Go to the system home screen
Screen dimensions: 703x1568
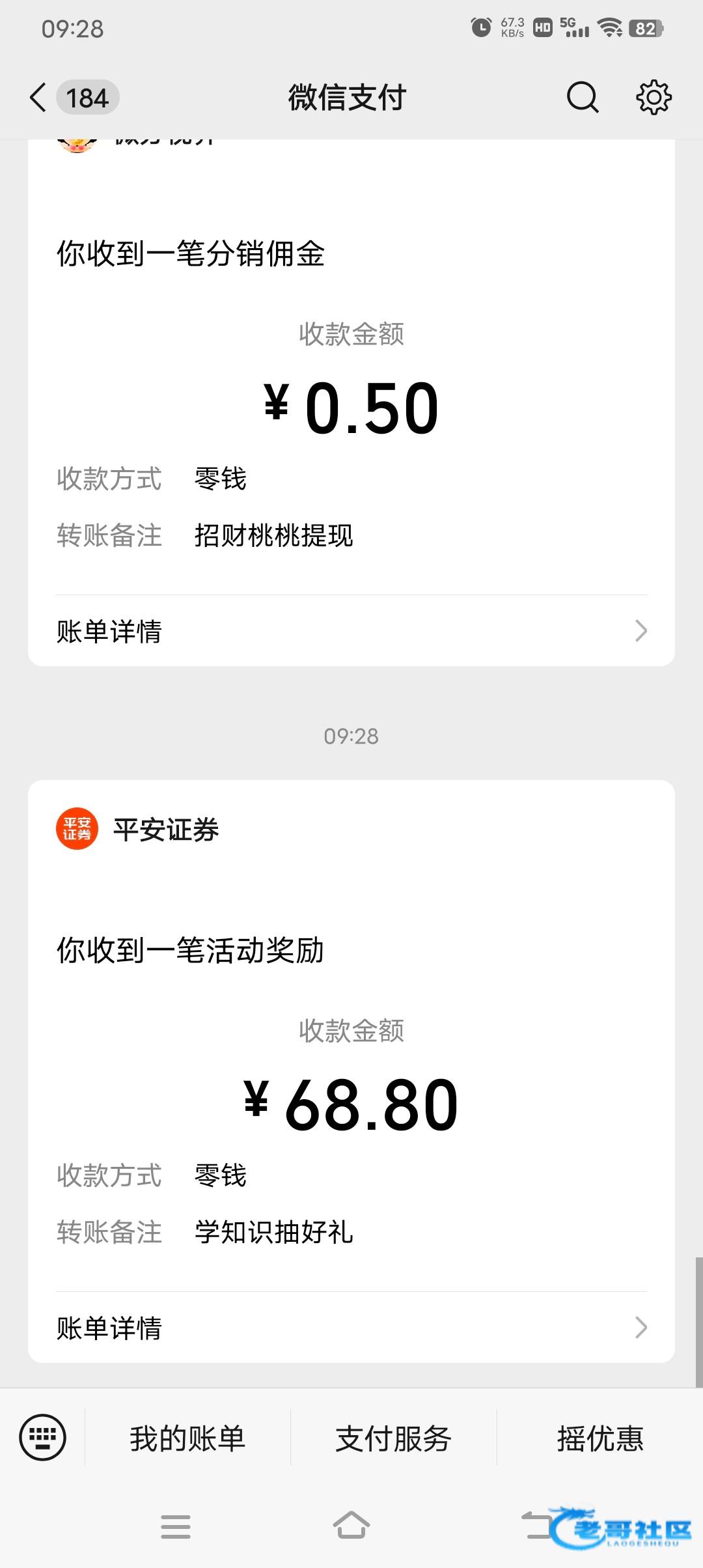point(351,1525)
